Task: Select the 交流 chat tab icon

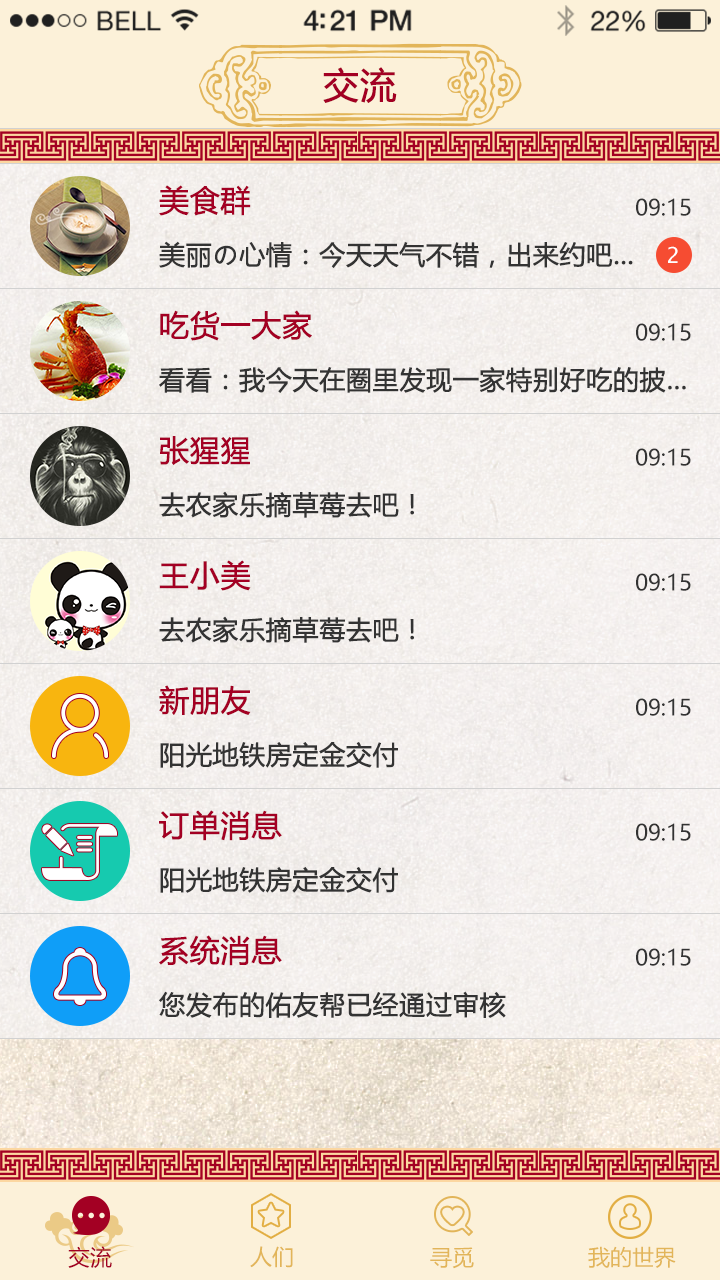Action: (90, 1218)
